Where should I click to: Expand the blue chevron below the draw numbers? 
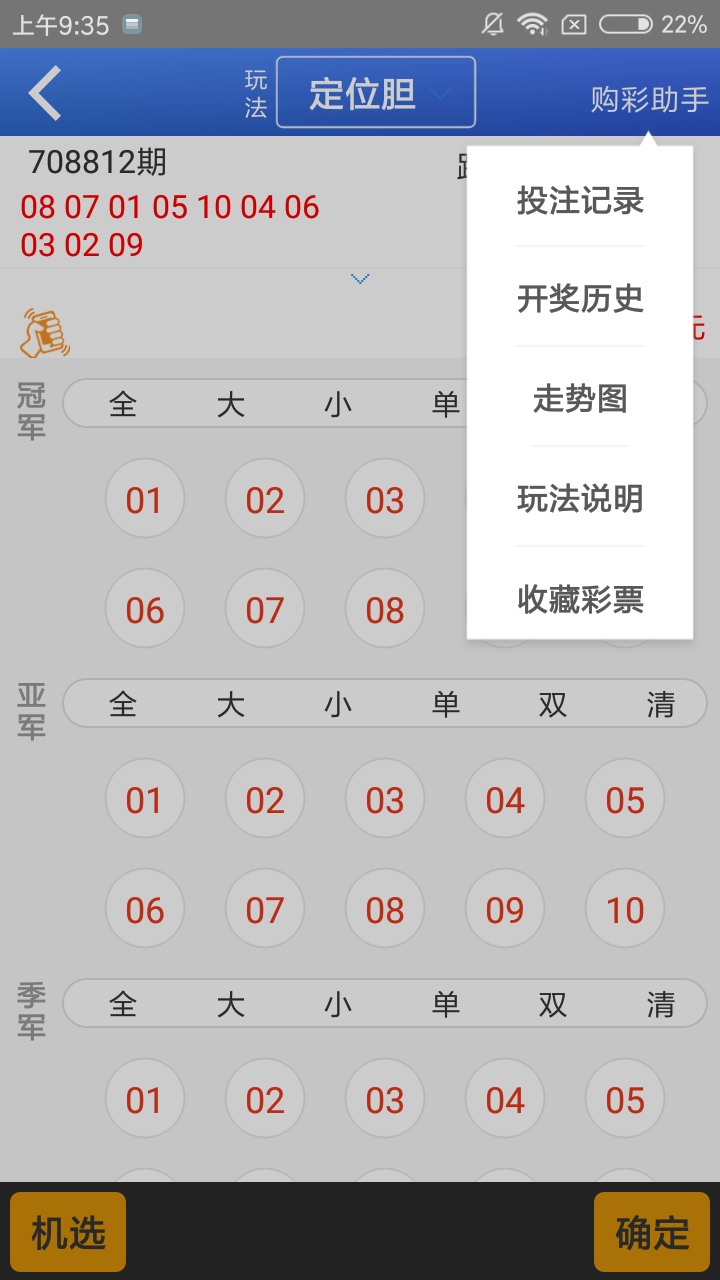[x=359, y=279]
